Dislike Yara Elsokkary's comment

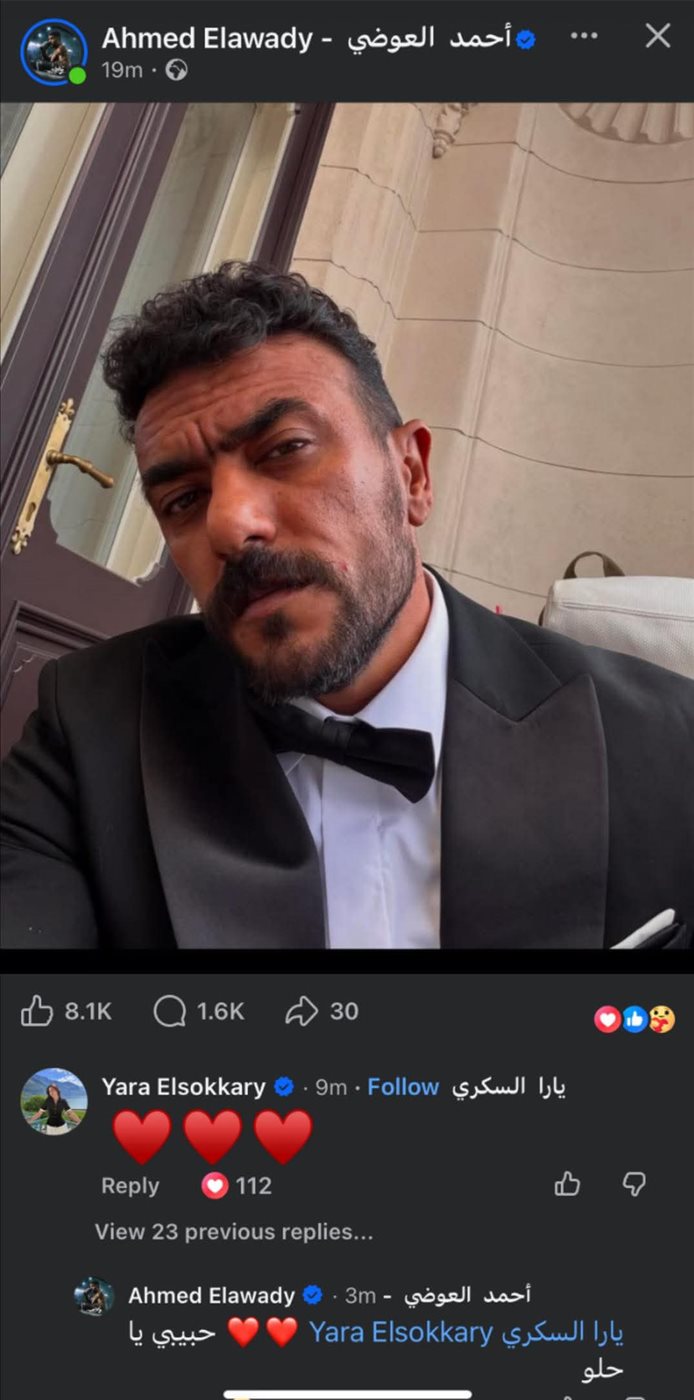pyautogui.click(x=634, y=1185)
